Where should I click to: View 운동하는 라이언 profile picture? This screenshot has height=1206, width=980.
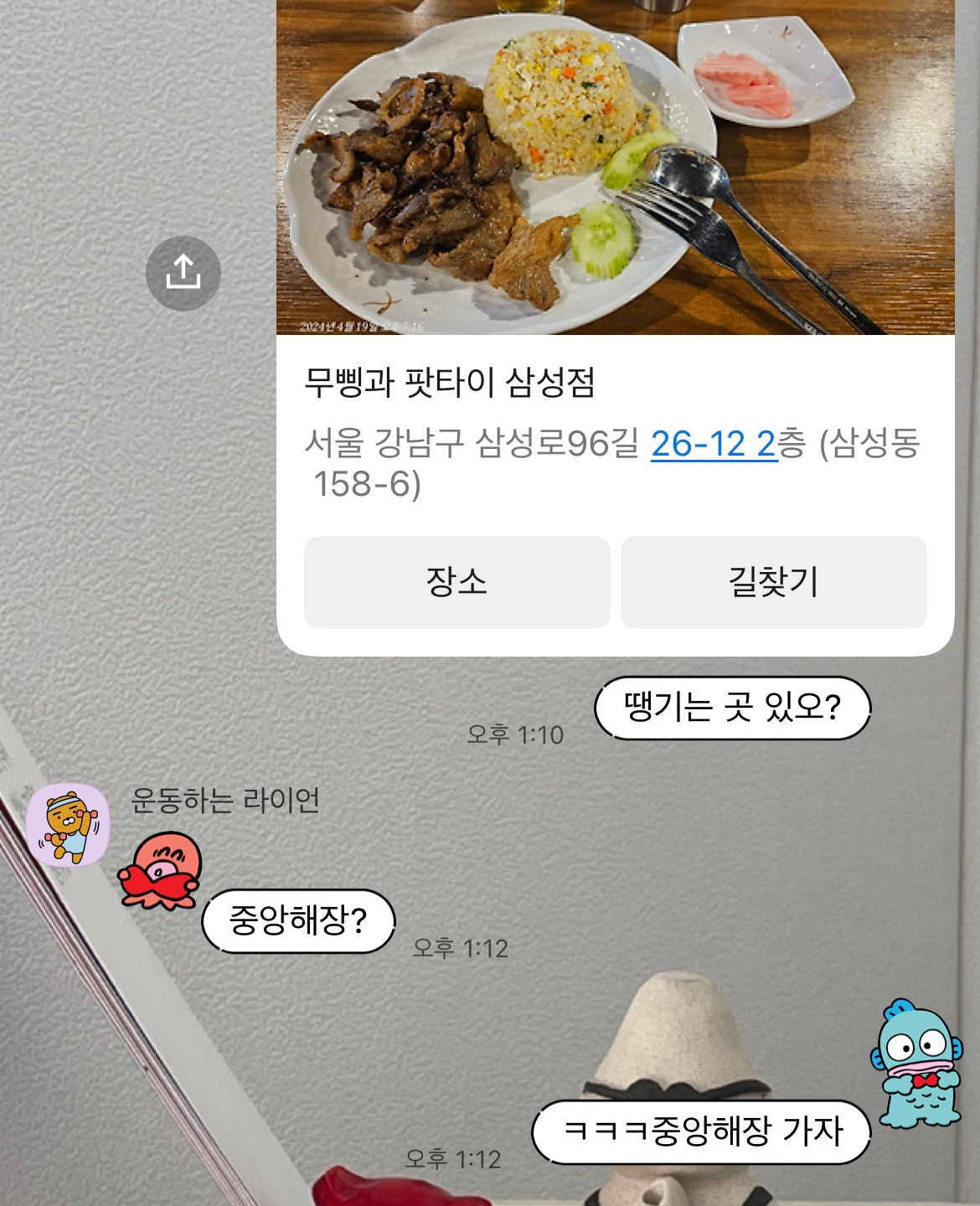tap(68, 825)
